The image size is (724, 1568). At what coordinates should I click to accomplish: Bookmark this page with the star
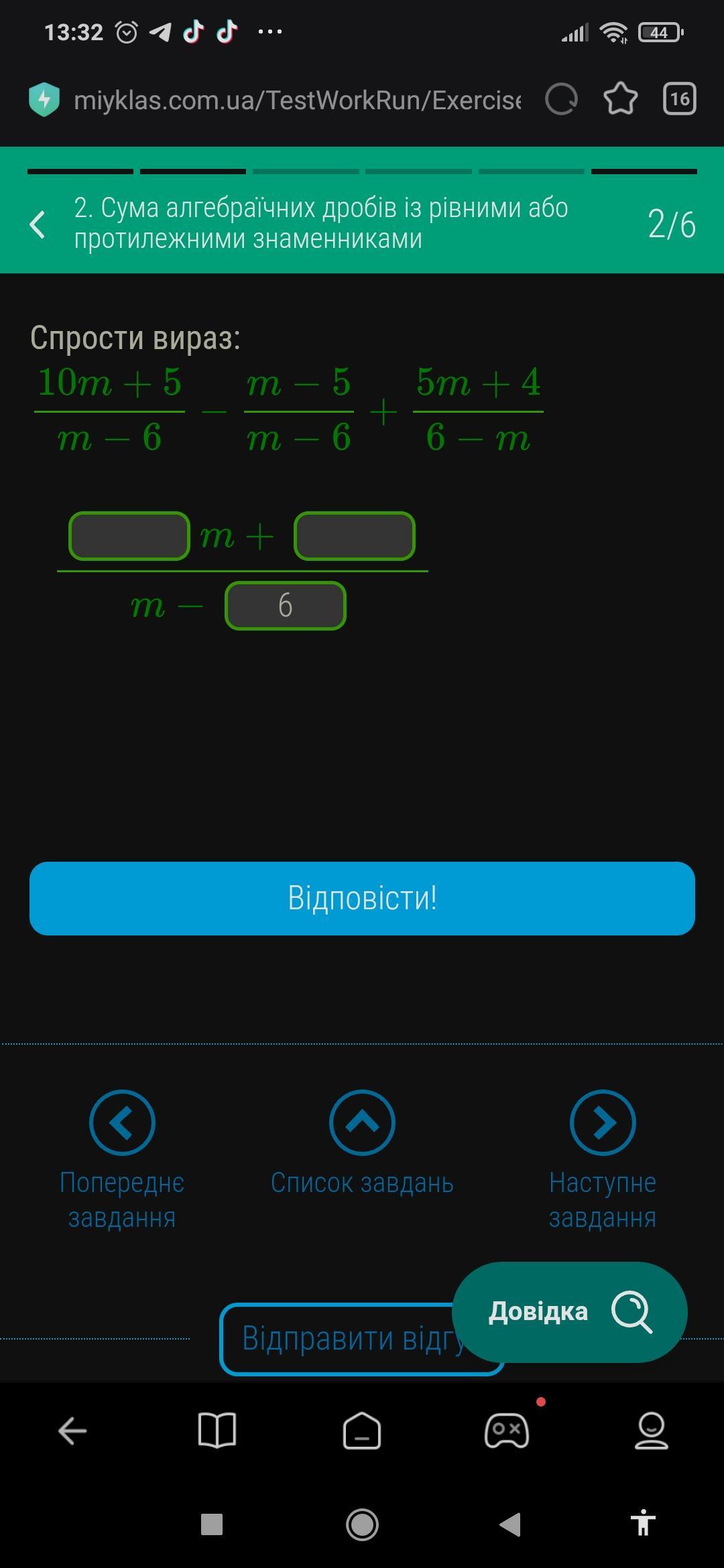tap(620, 100)
